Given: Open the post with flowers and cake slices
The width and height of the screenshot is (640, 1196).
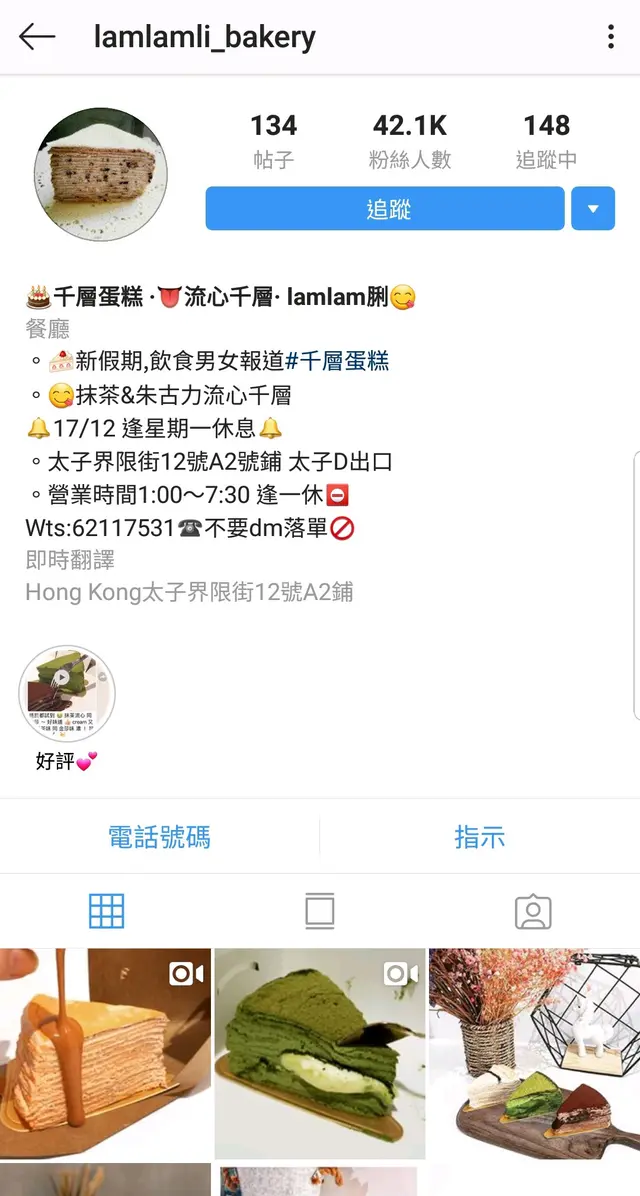Looking at the screenshot, I should coord(534,1052).
